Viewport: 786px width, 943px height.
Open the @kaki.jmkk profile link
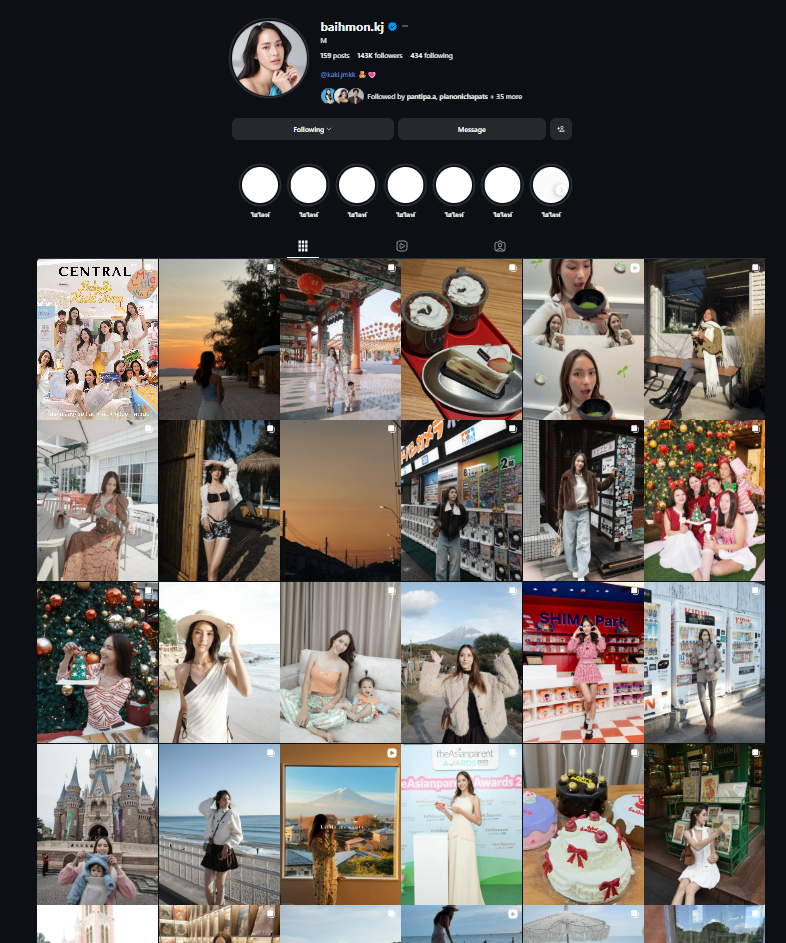(x=338, y=74)
